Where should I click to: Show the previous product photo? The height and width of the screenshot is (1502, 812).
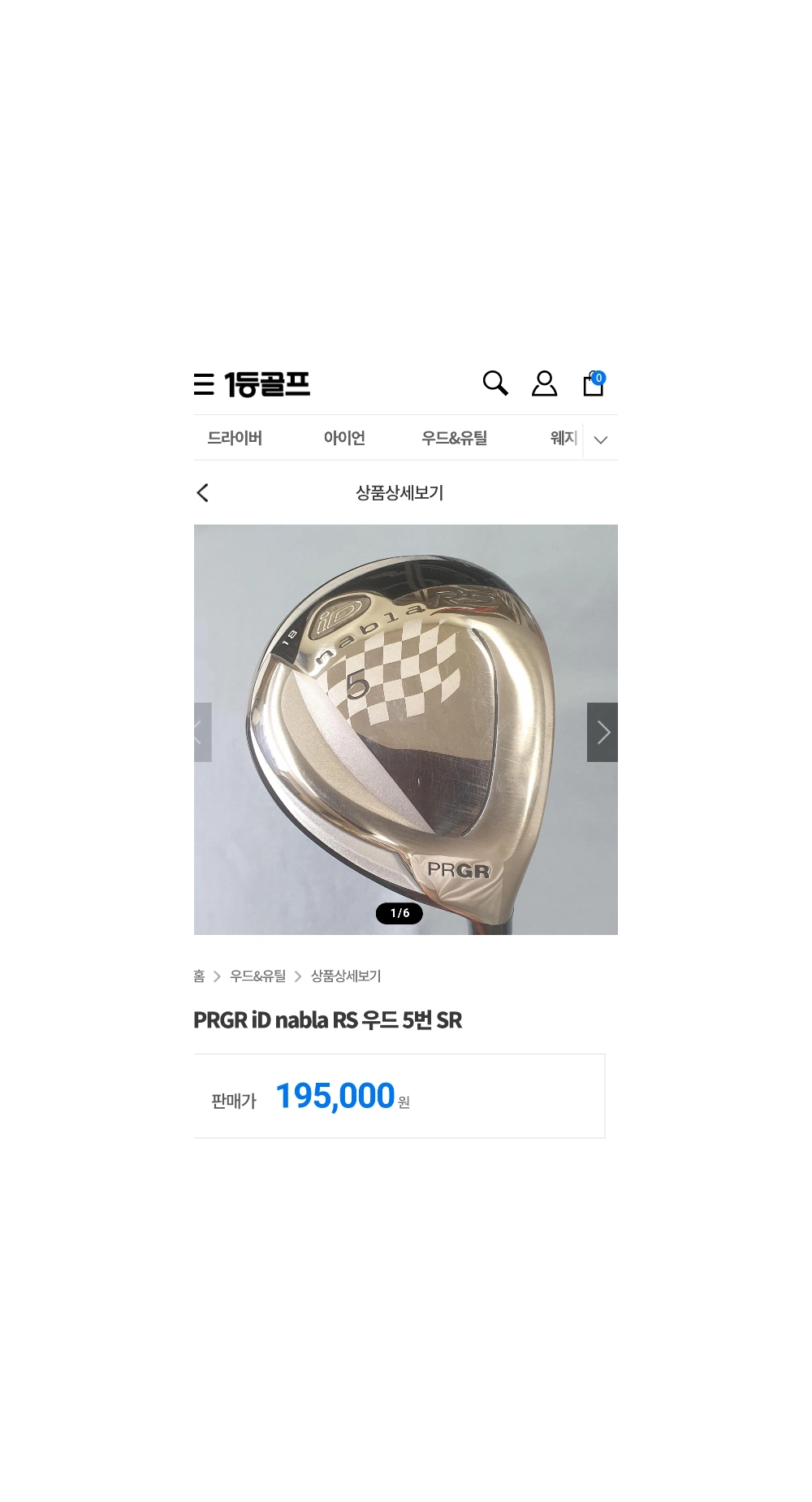point(202,732)
